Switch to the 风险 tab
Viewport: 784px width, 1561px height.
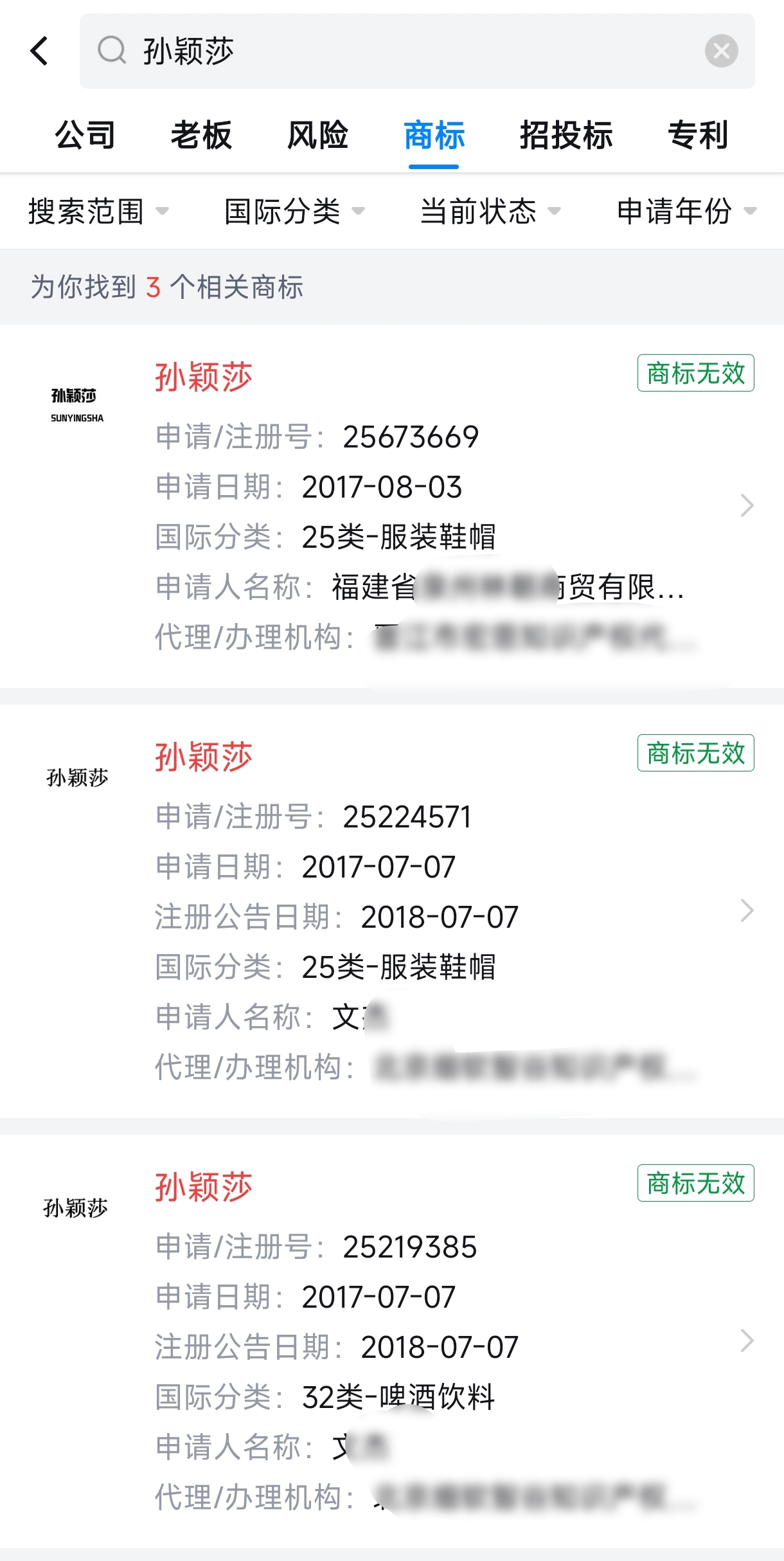coord(317,136)
